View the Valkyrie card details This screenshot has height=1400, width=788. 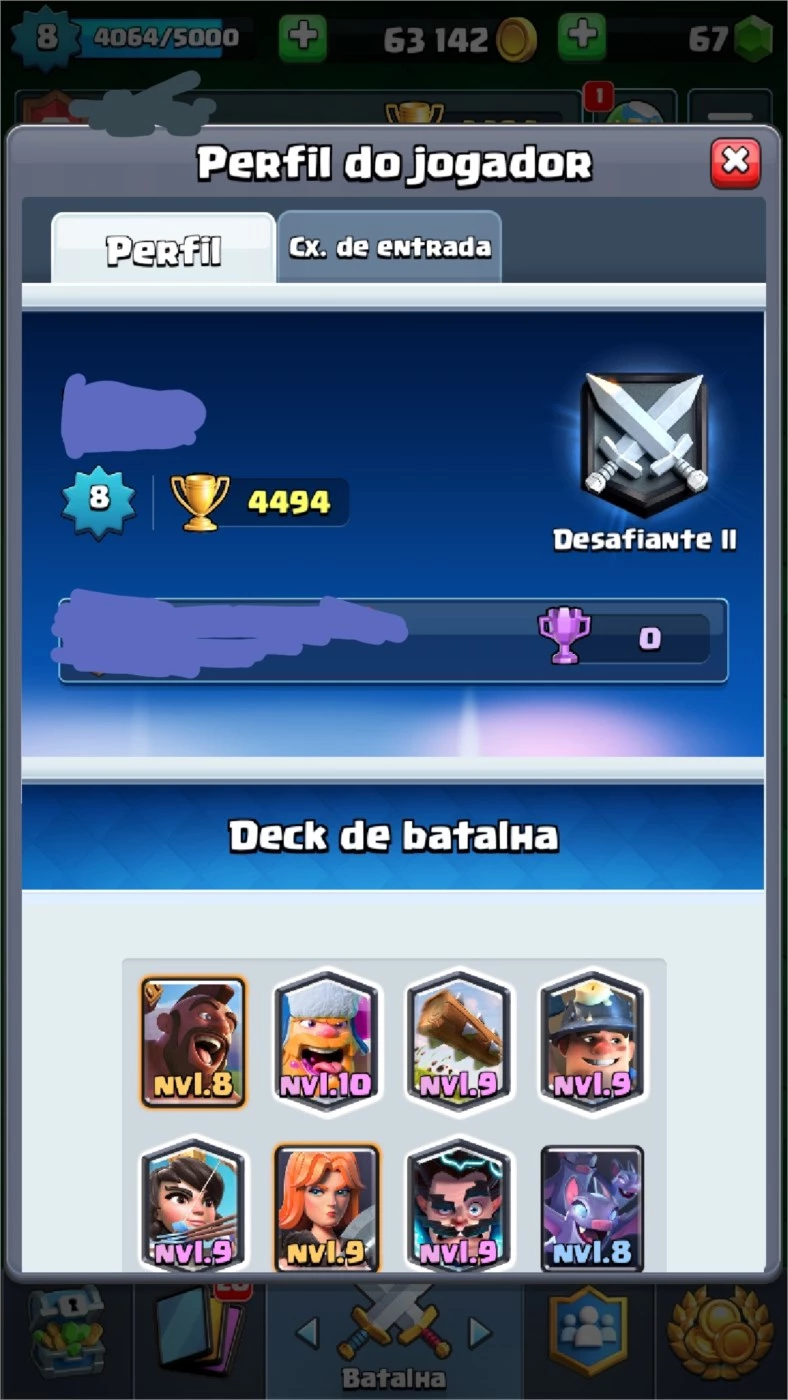pyautogui.click(x=326, y=1208)
